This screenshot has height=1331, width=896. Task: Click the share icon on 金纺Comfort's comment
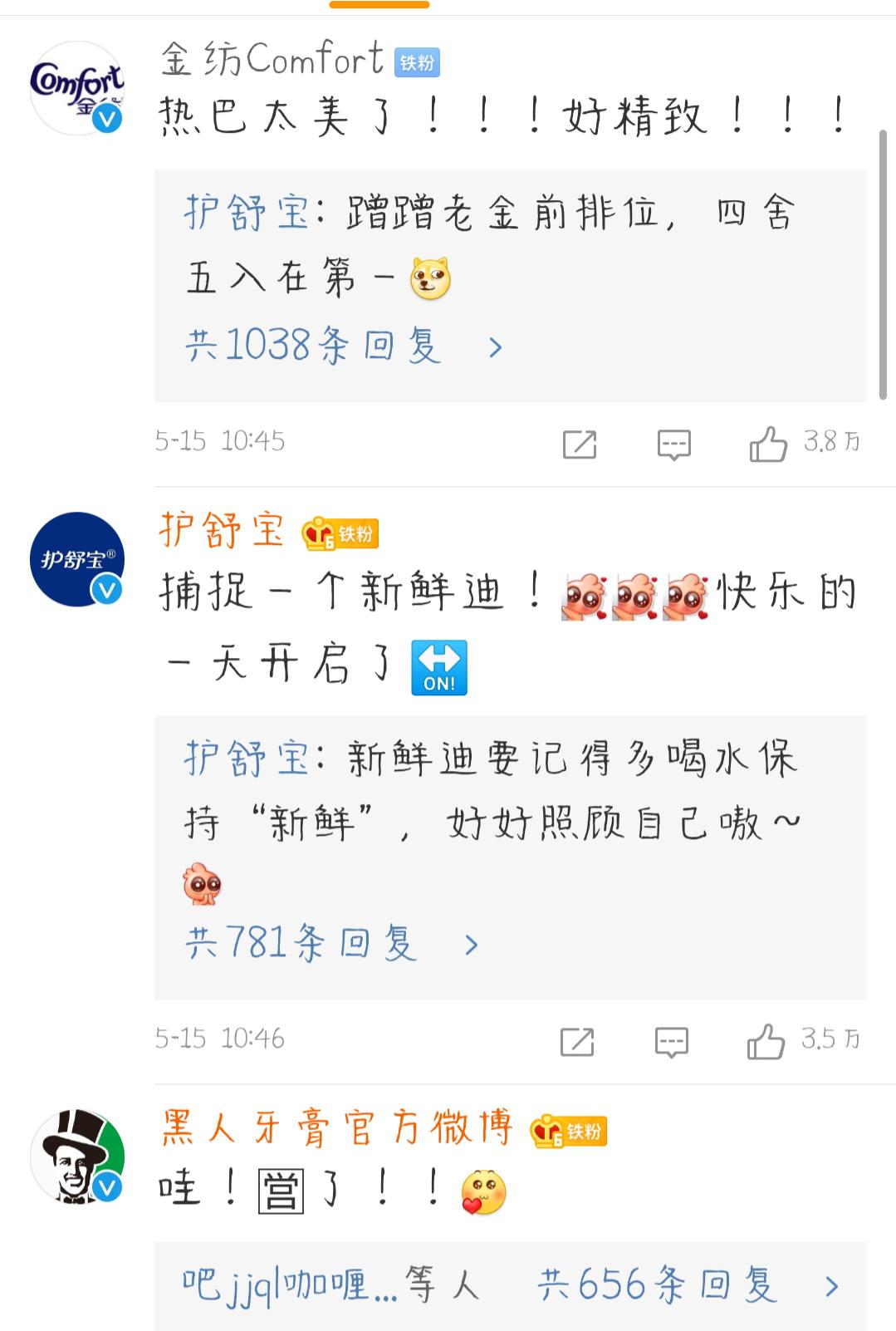tap(581, 444)
